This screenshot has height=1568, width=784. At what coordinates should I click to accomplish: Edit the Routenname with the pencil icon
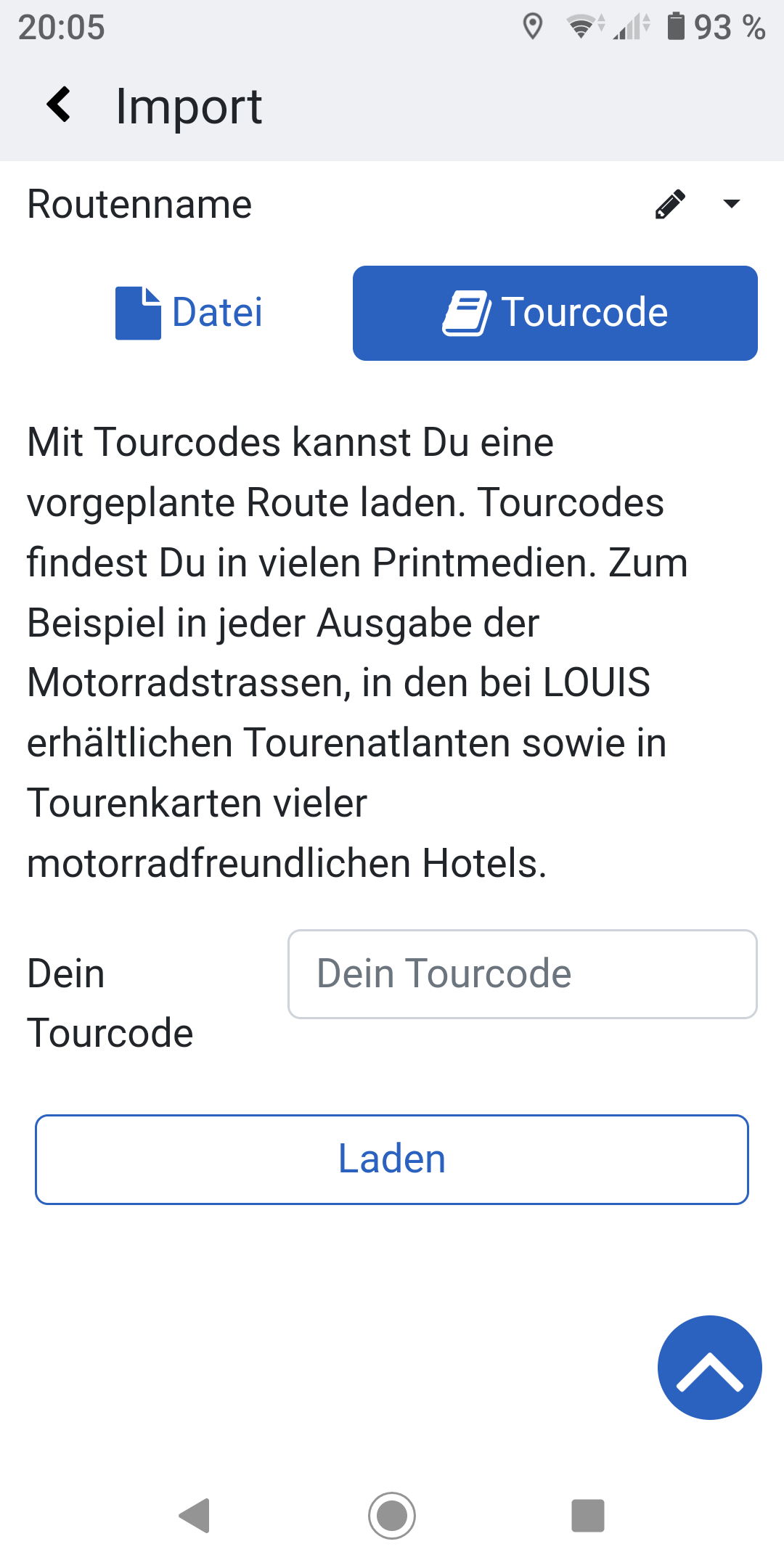(670, 204)
